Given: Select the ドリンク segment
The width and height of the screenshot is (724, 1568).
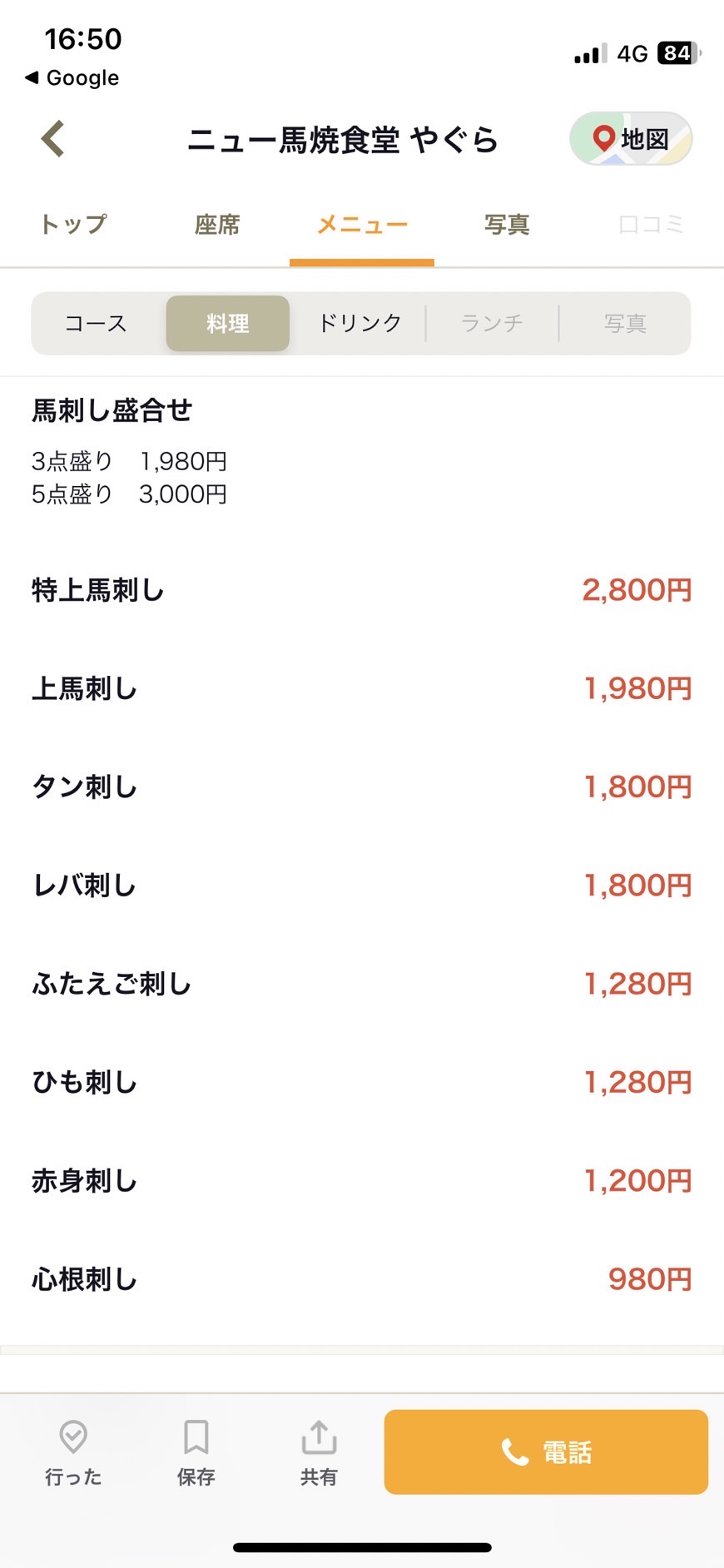Looking at the screenshot, I should point(360,324).
